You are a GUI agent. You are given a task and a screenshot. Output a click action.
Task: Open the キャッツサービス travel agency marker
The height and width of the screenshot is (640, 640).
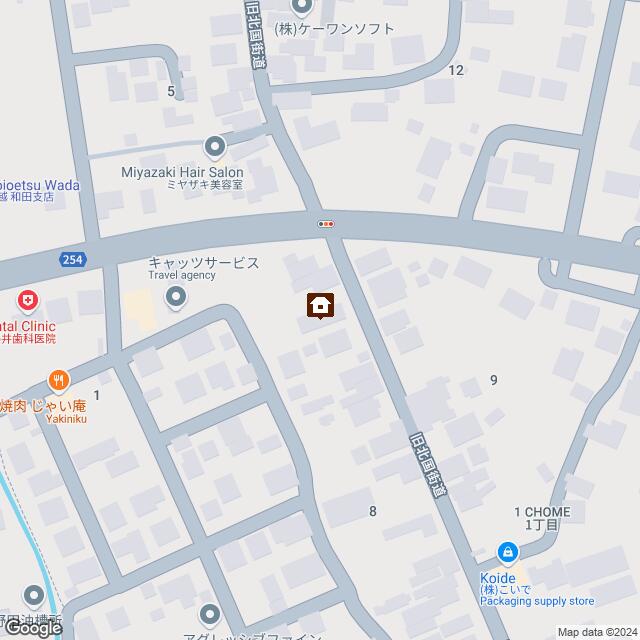pos(176,296)
